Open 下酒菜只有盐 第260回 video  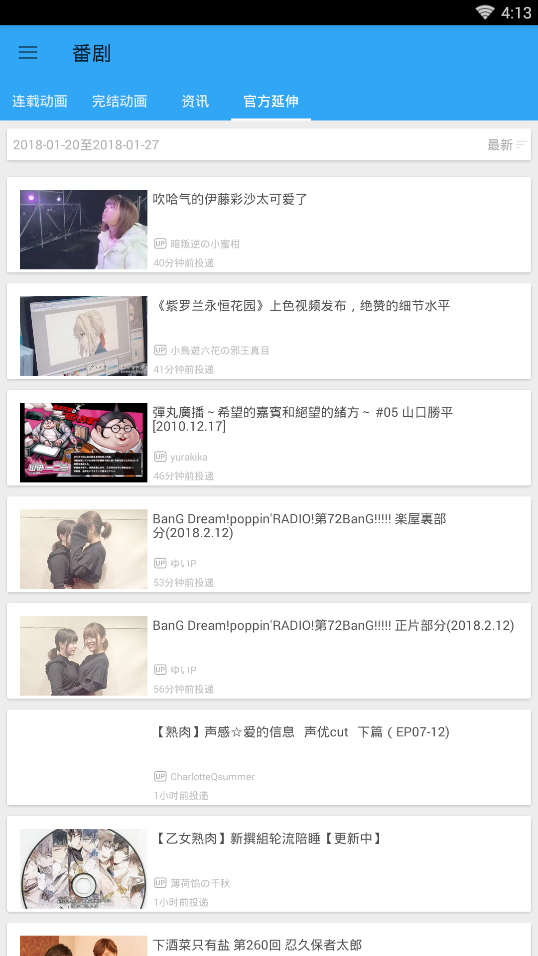269,940
